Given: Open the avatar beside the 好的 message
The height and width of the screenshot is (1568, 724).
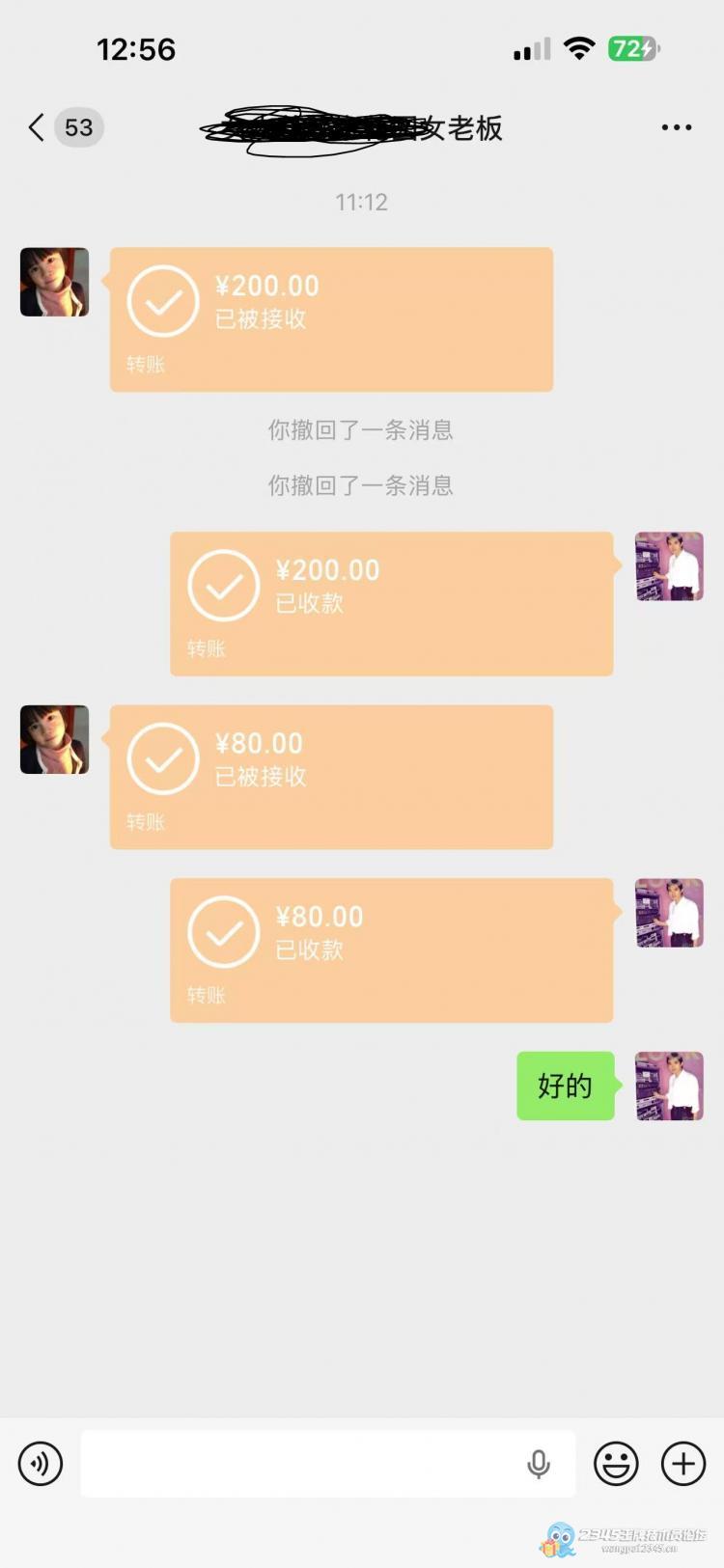Looking at the screenshot, I should [670, 1086].
